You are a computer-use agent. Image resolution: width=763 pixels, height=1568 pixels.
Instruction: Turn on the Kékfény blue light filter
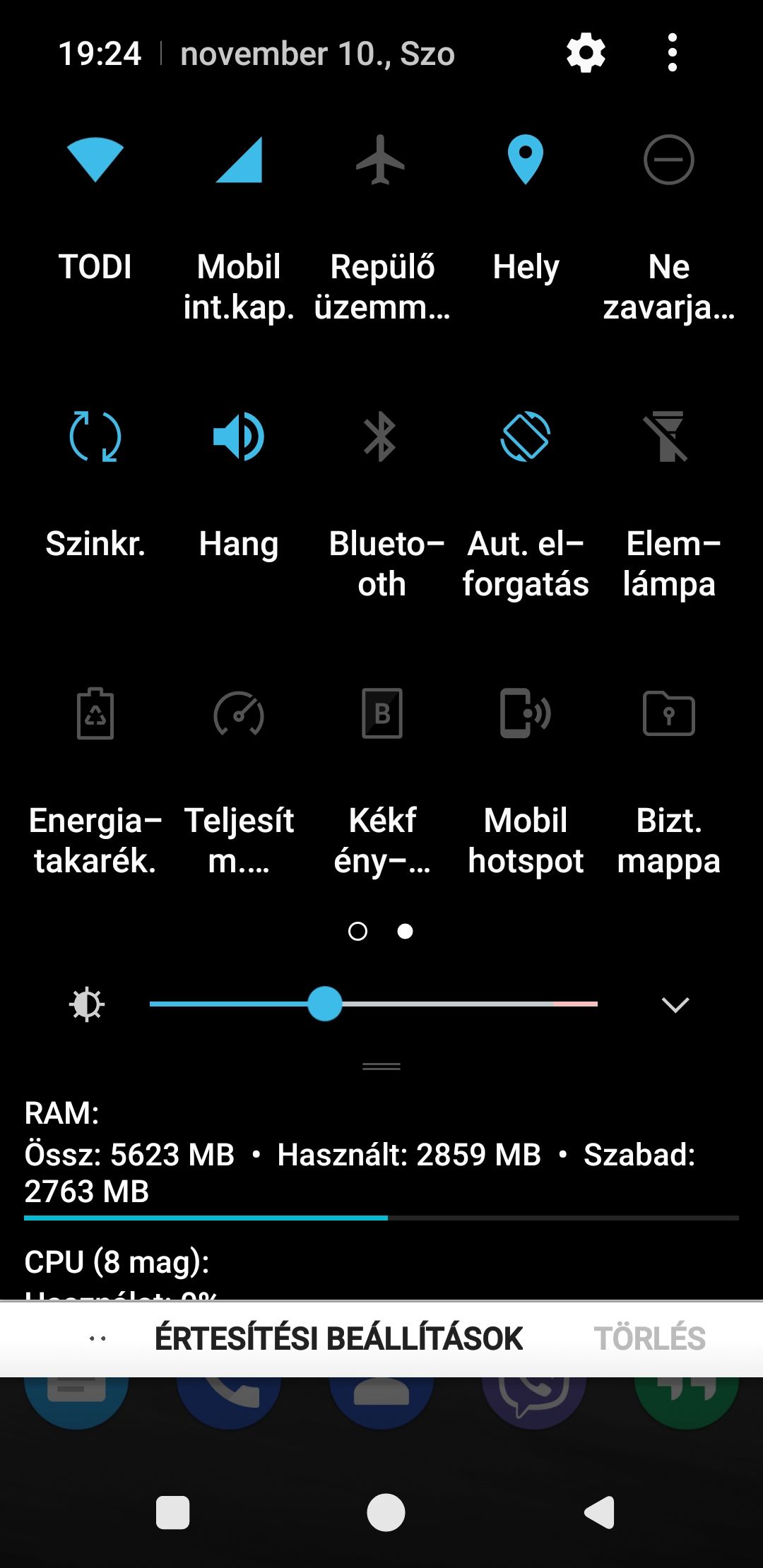382,713
